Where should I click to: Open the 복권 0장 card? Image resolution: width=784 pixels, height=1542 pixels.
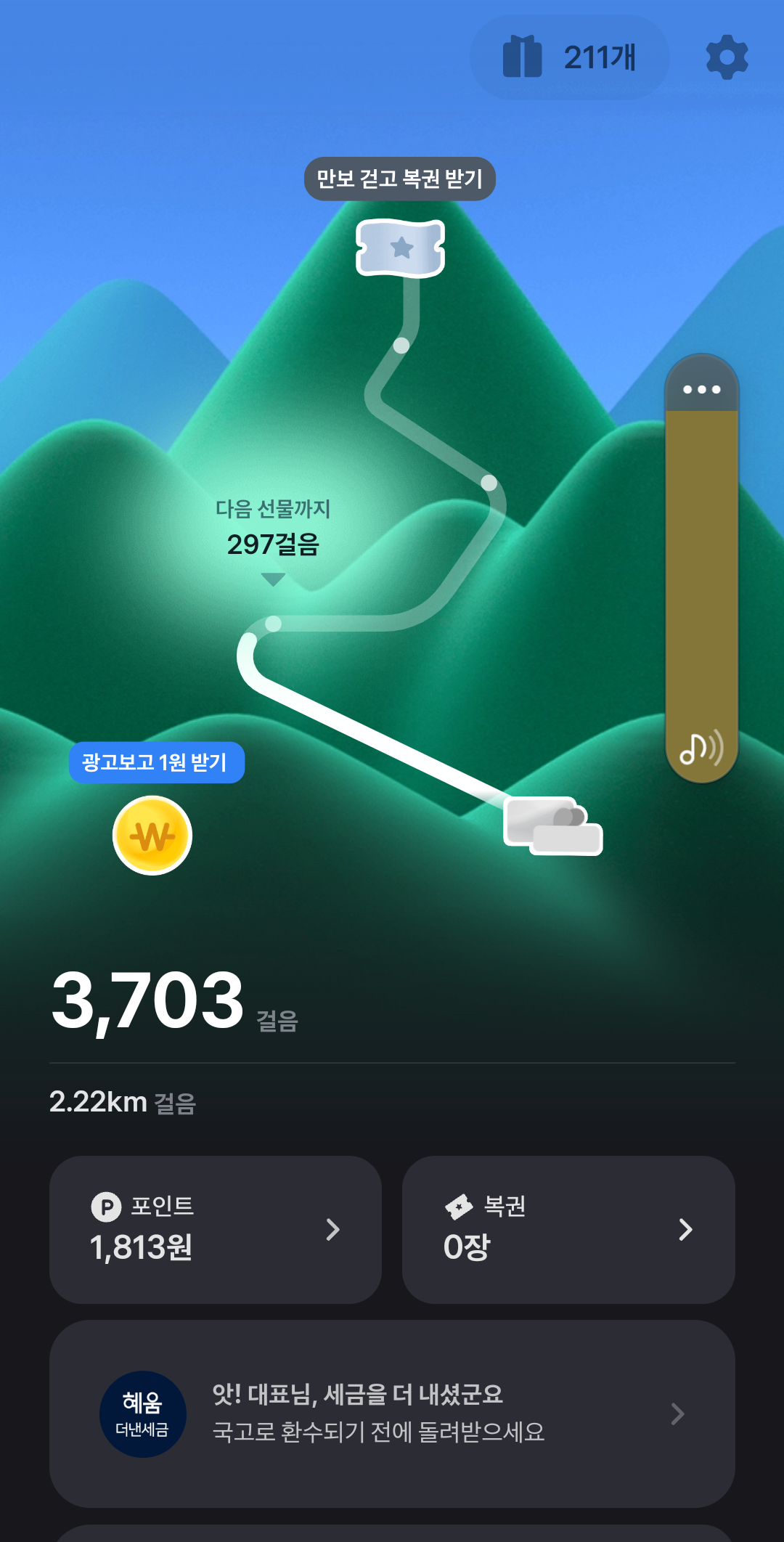click(568, 1229)
